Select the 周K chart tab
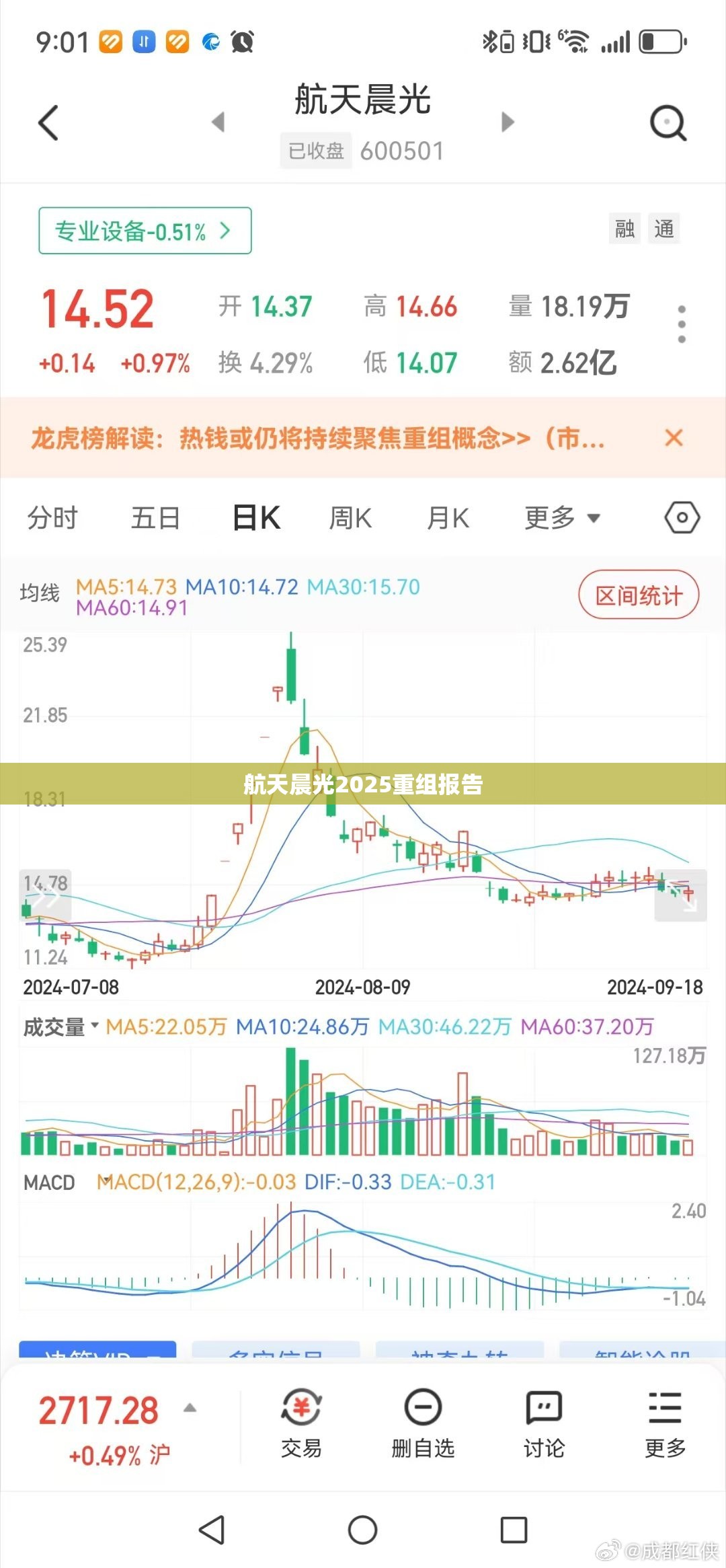This screenshot has height=1568, width=726. coord(350,518)
